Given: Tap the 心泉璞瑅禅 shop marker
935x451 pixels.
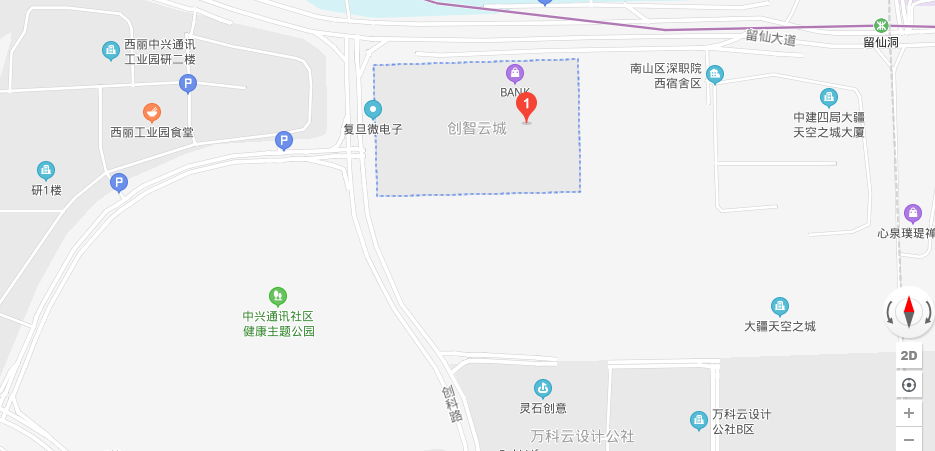Looking at the screenshot, I should (912, 213).
